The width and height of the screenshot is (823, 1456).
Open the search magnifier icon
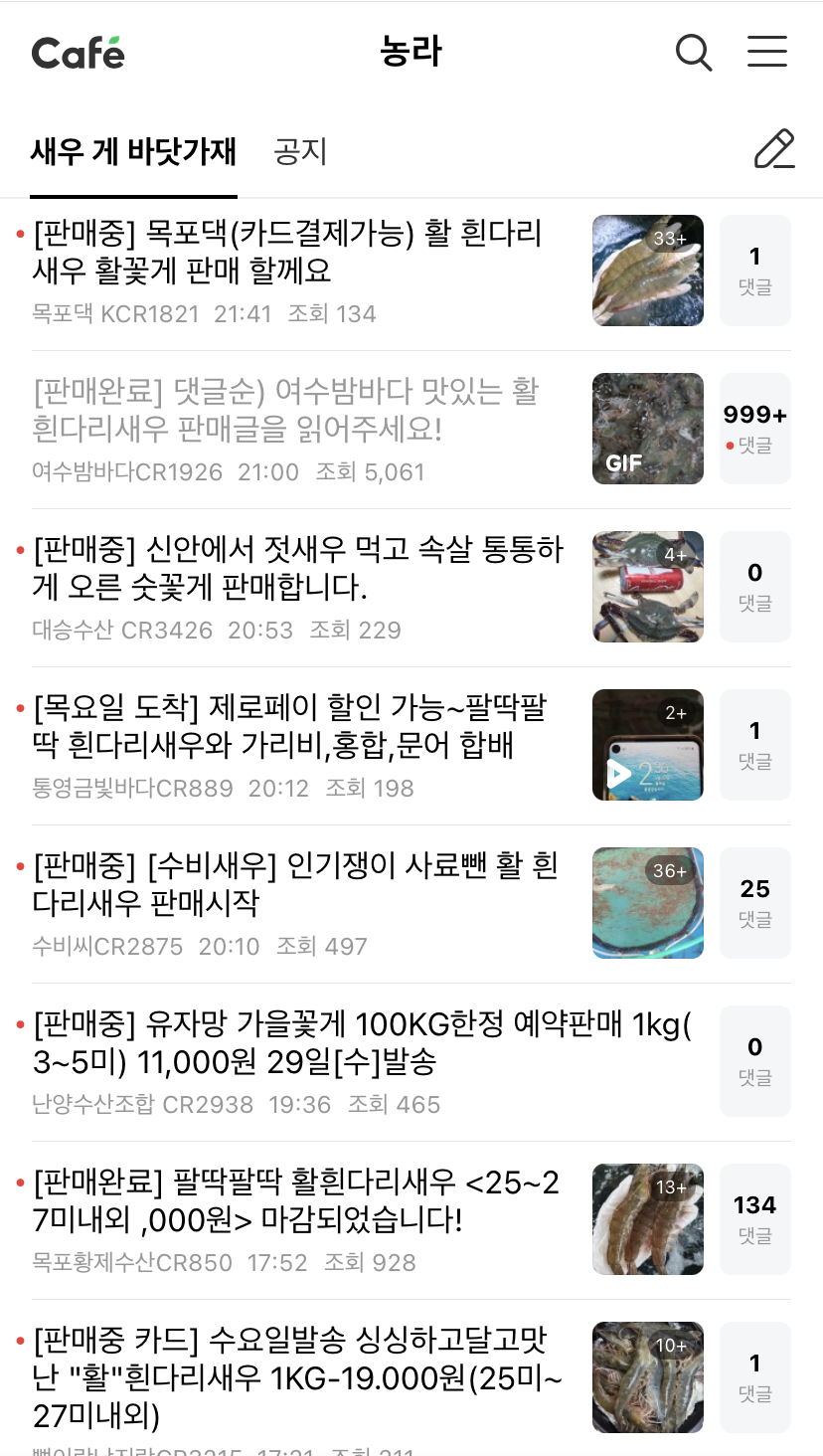click(694, 52)
